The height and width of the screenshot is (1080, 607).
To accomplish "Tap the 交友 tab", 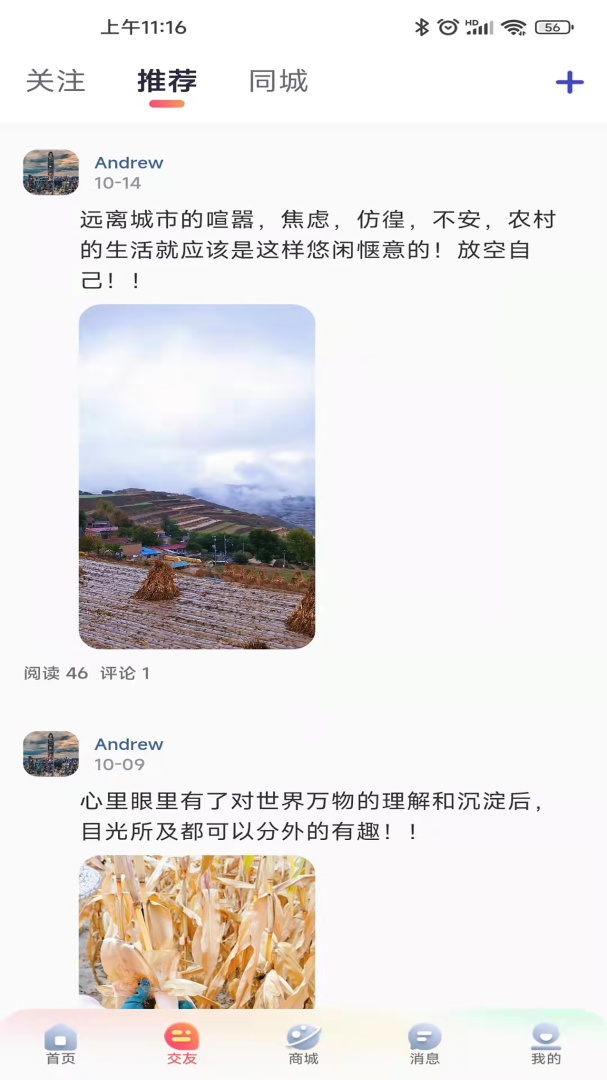I will [x=182, y=1044].
